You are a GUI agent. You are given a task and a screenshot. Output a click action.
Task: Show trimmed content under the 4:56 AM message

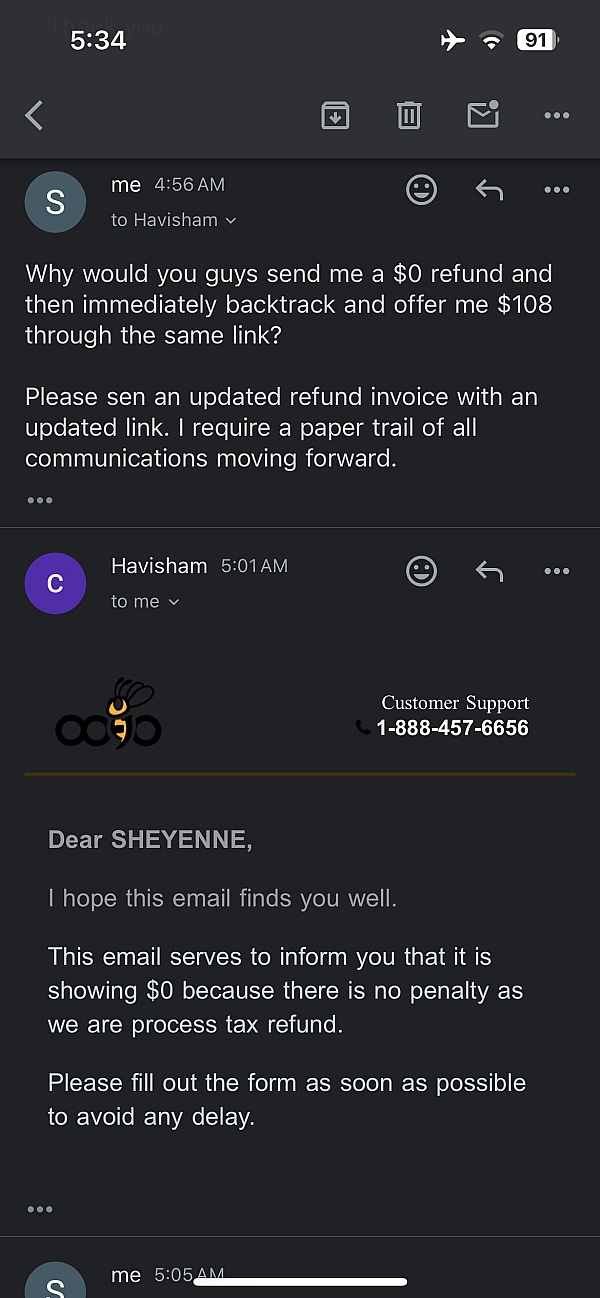click(x=40, y=500)
